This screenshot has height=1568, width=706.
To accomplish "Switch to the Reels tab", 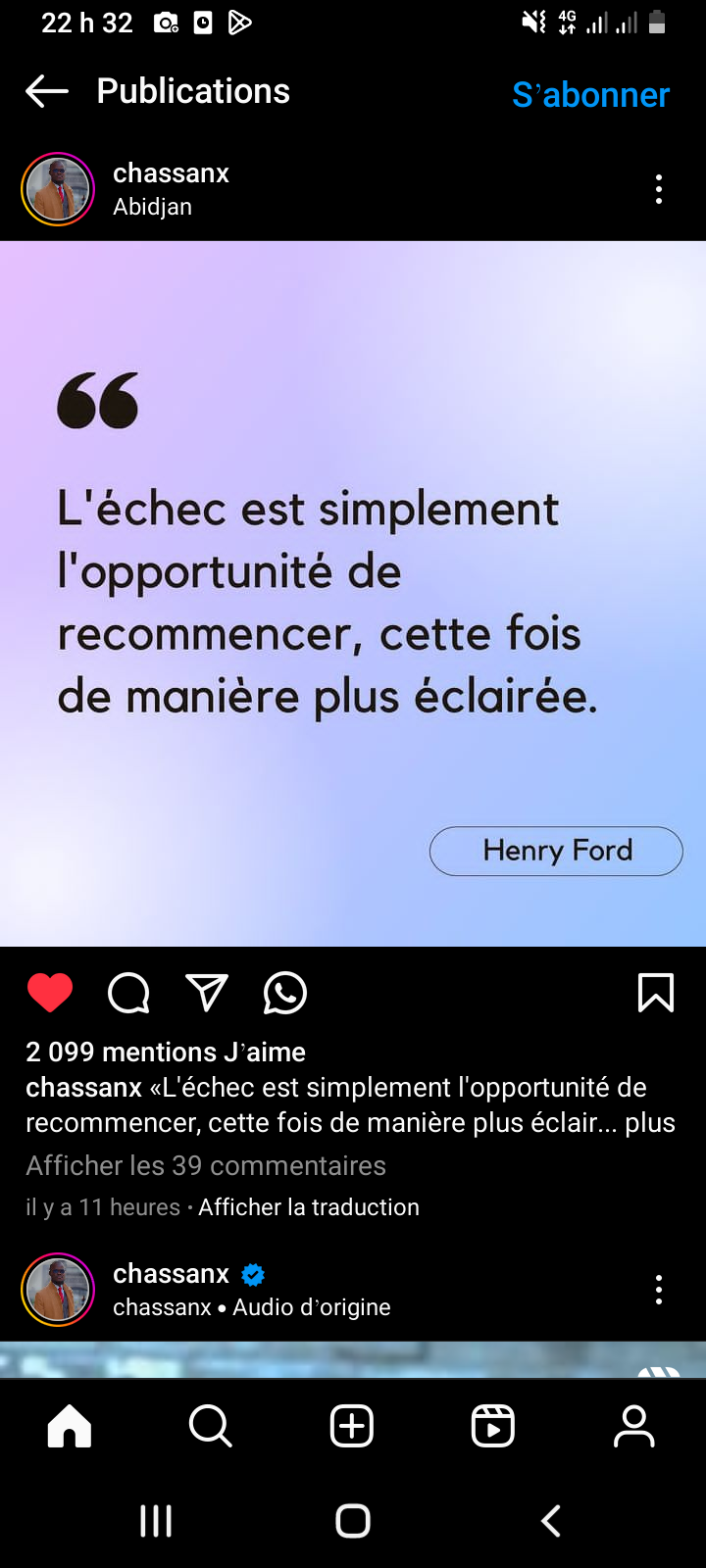I will coord(492,1426).
